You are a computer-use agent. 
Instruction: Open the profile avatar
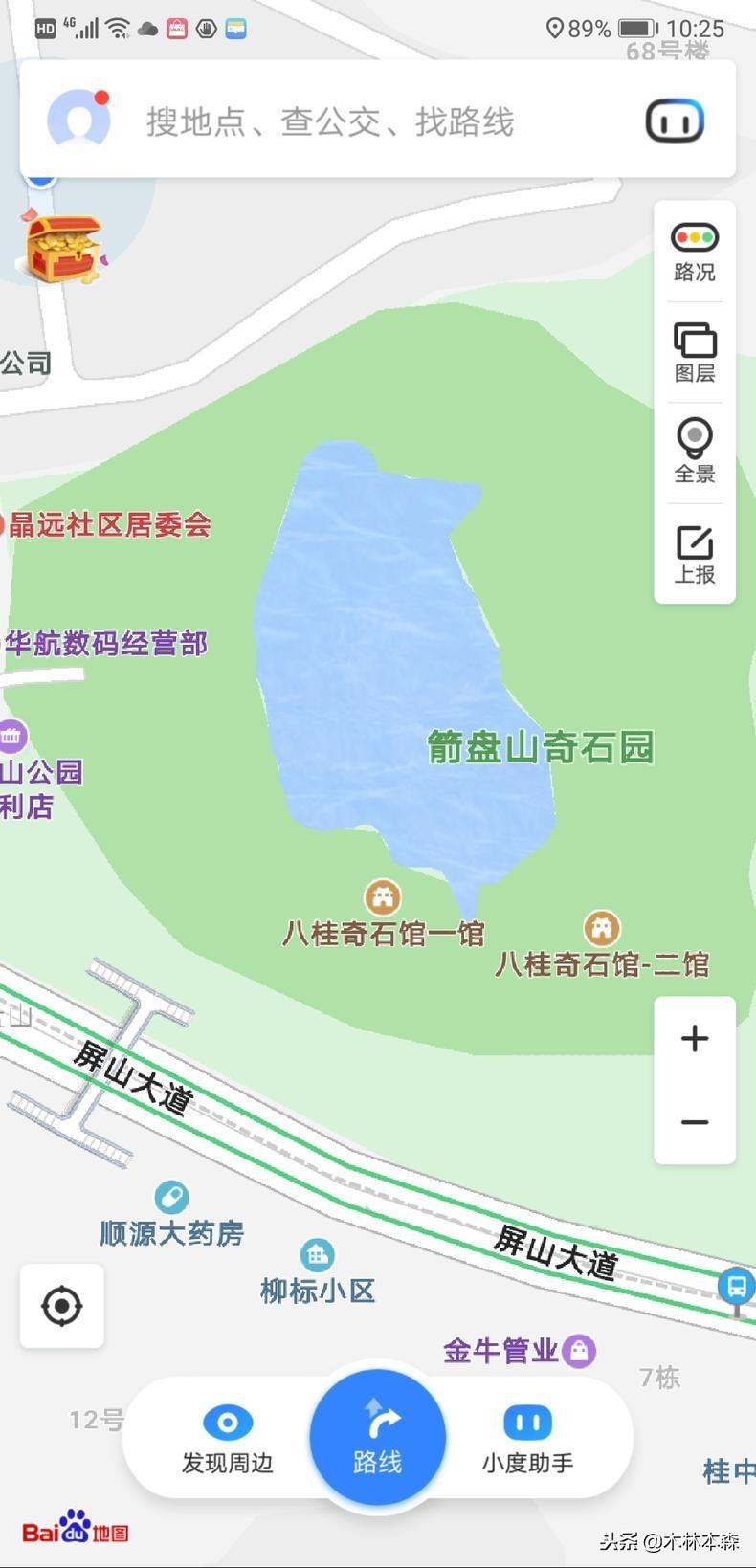click(78, 120)
